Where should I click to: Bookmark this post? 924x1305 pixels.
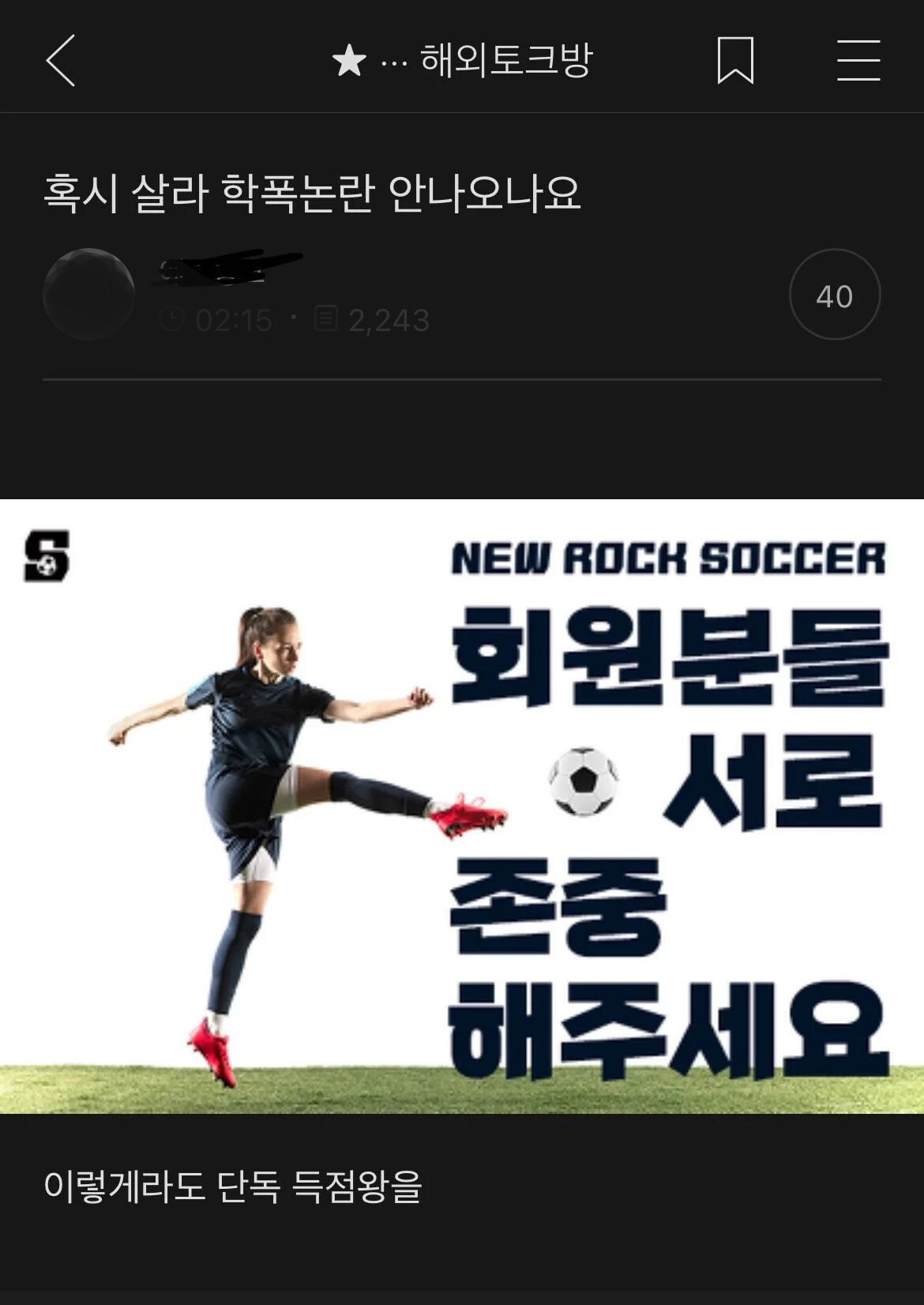point(734,60)
